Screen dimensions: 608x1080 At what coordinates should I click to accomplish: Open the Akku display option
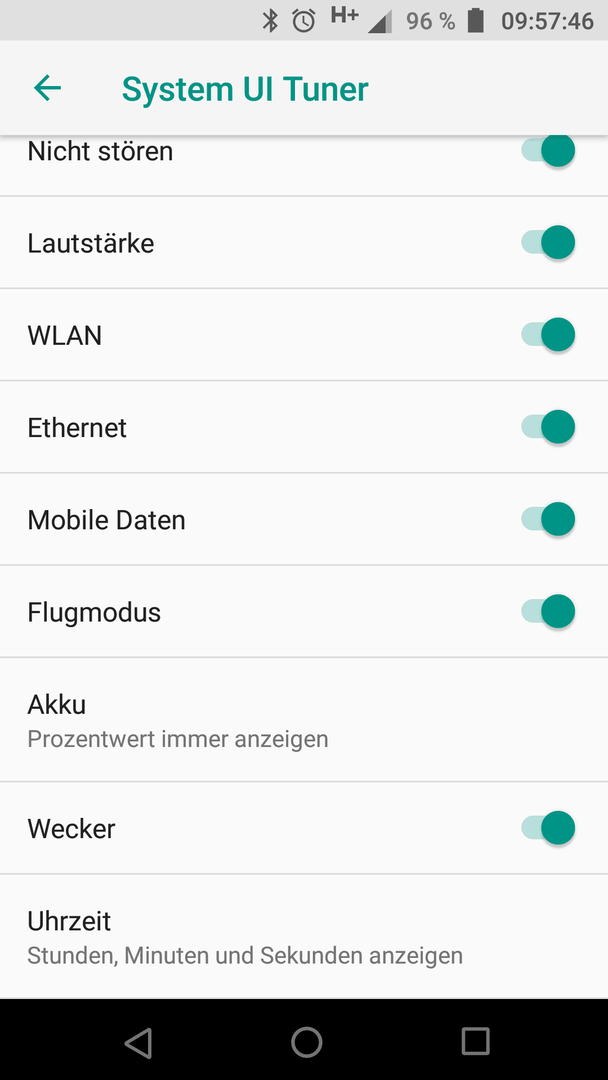tap(304, 720)
